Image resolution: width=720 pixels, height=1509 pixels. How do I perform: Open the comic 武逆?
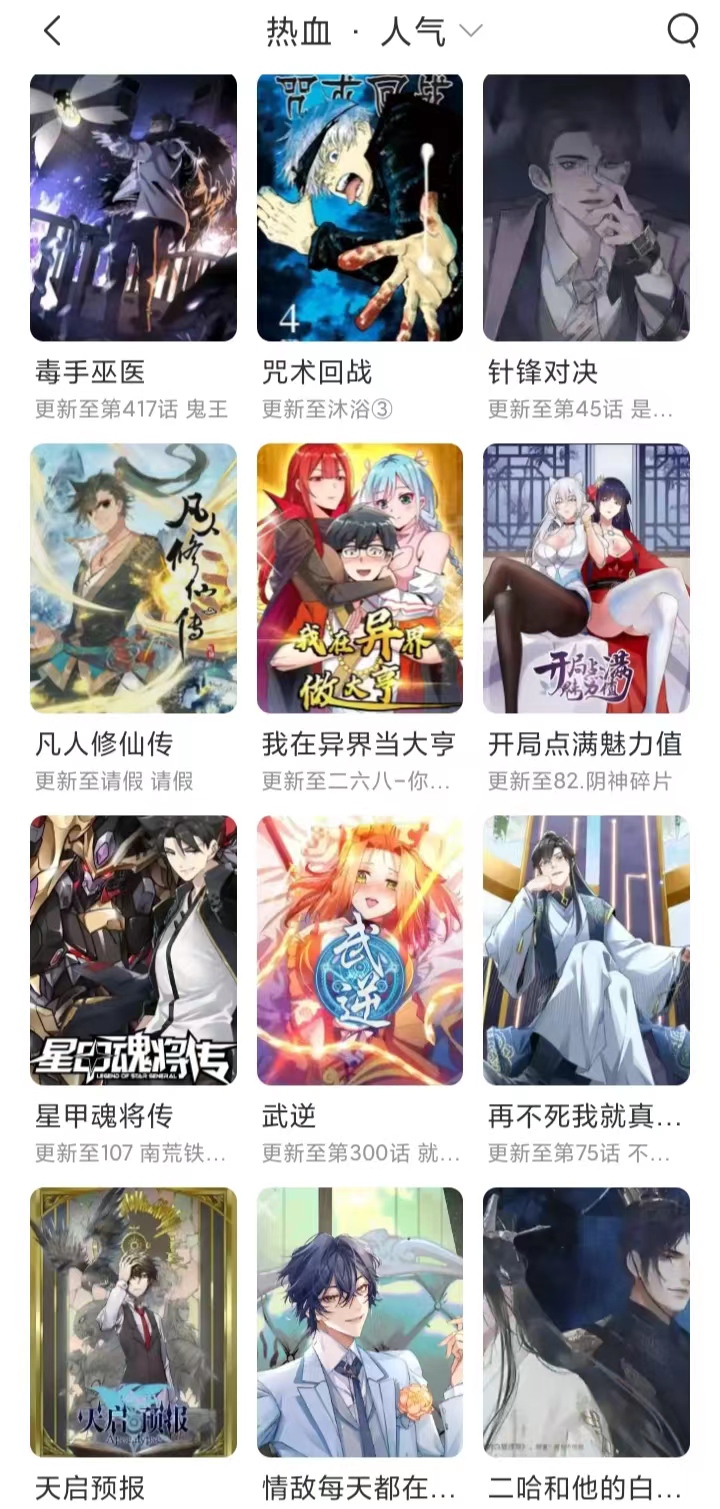[359, 950]
